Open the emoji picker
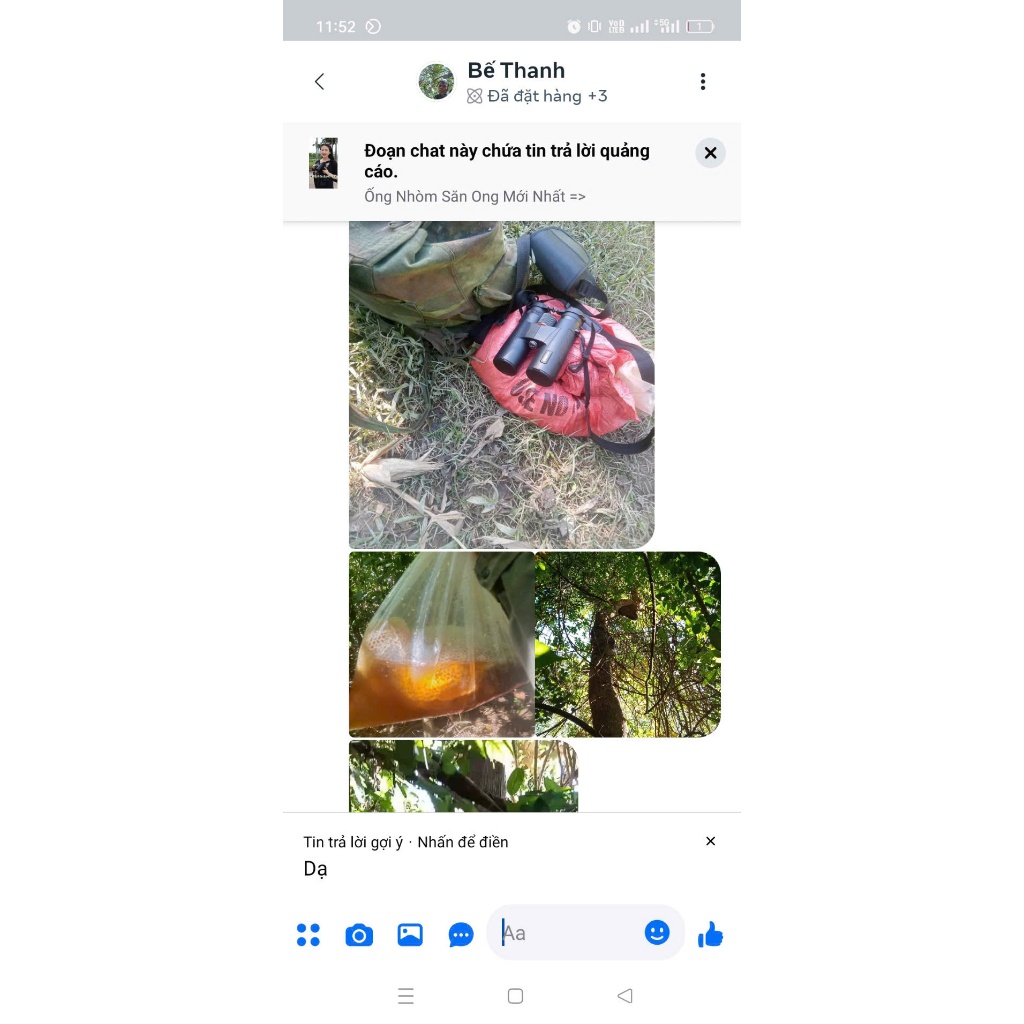Image resolution: width=1024 pixels, height=1024 pixels. coord(657,933)
